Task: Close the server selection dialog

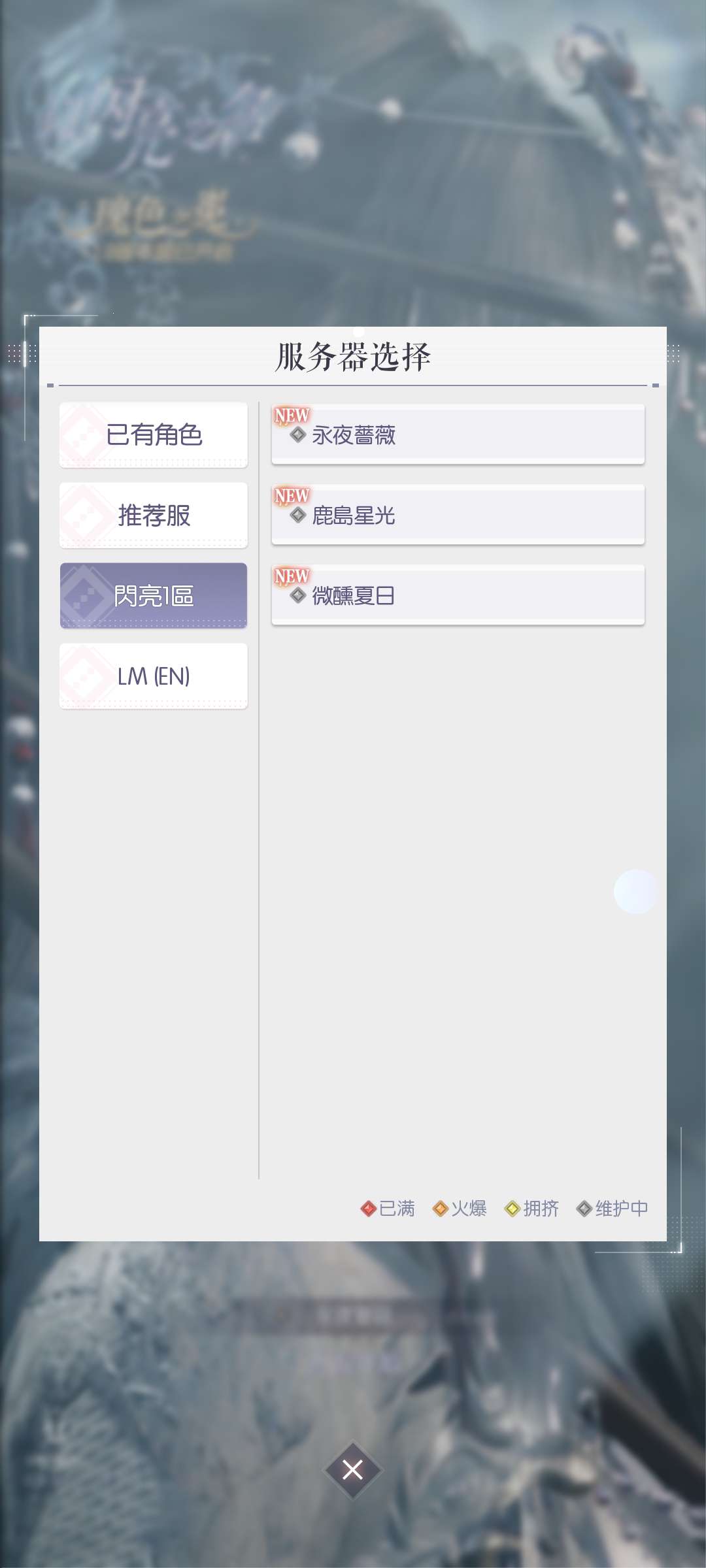Action: pos(353,1470)
